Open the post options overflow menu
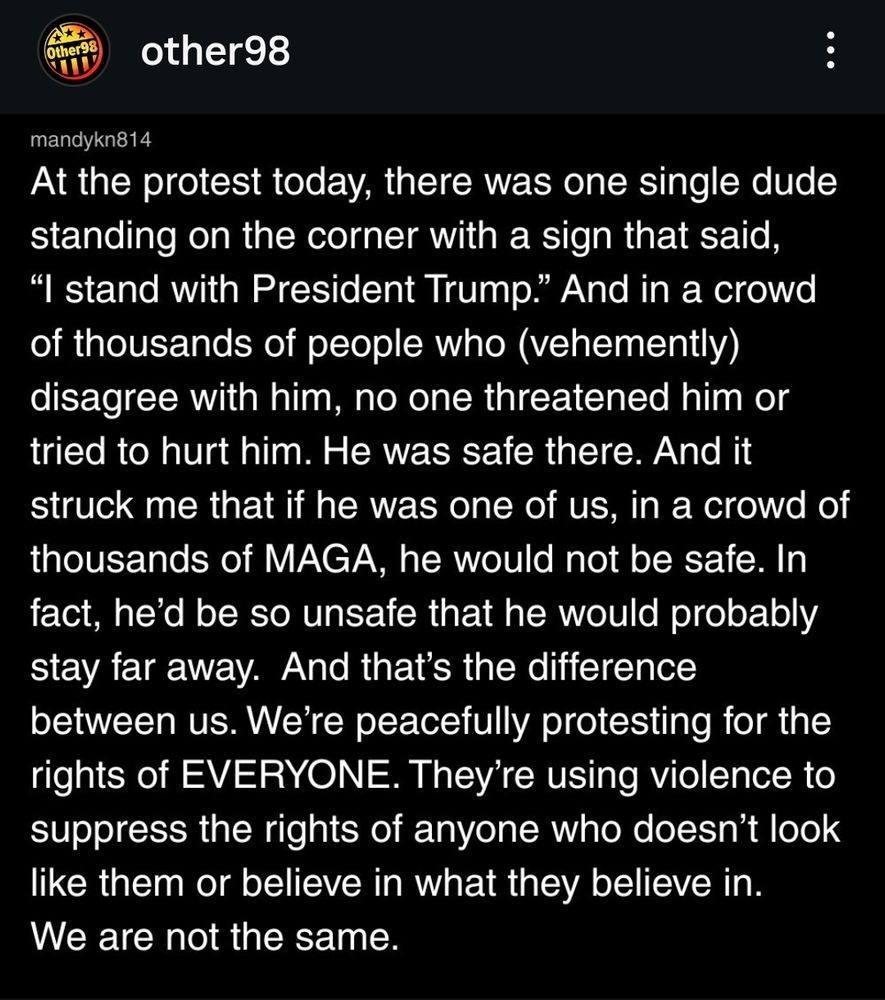This screenshot has height=1000, width=885. 829,49
